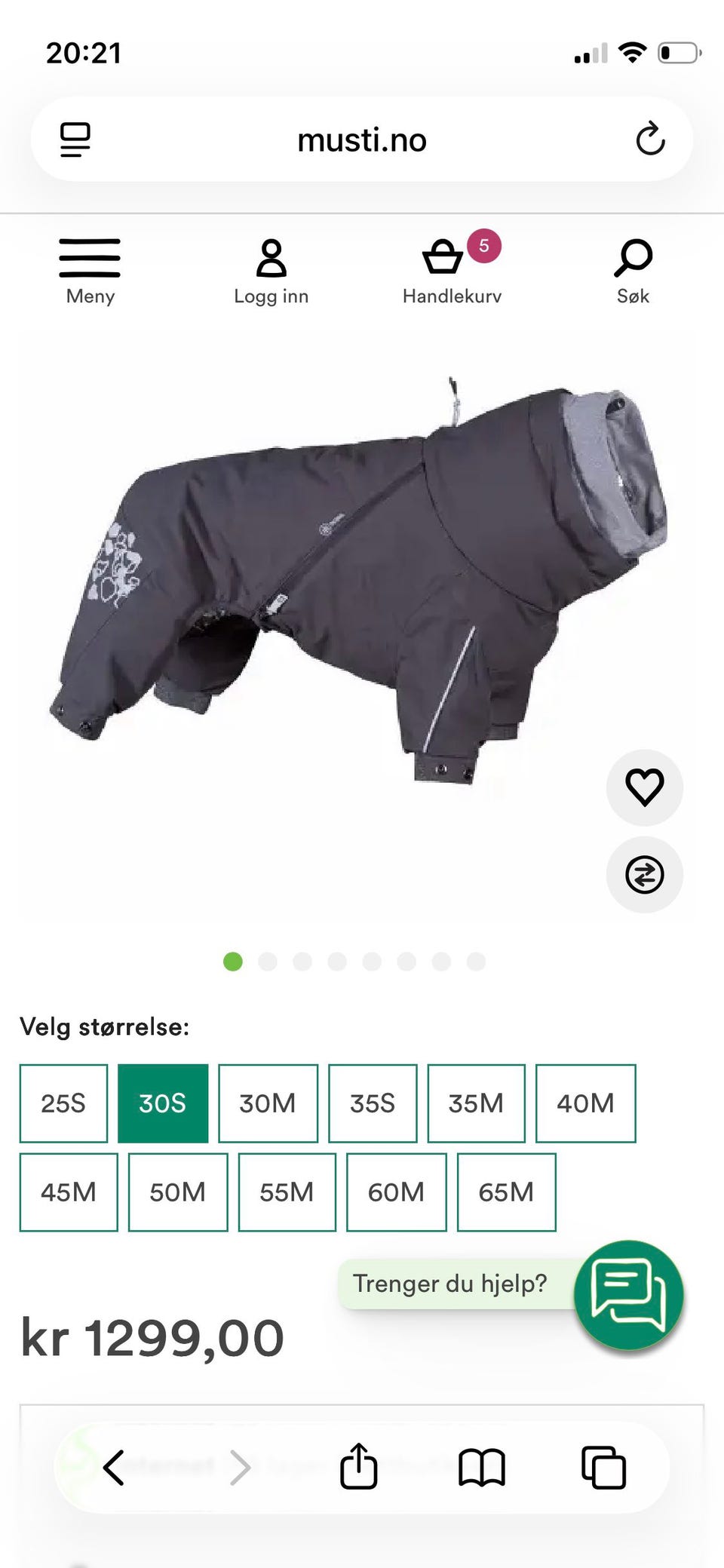Choose size 60M
This screenshot has height=1568, width=724.
pos(396,1192)
